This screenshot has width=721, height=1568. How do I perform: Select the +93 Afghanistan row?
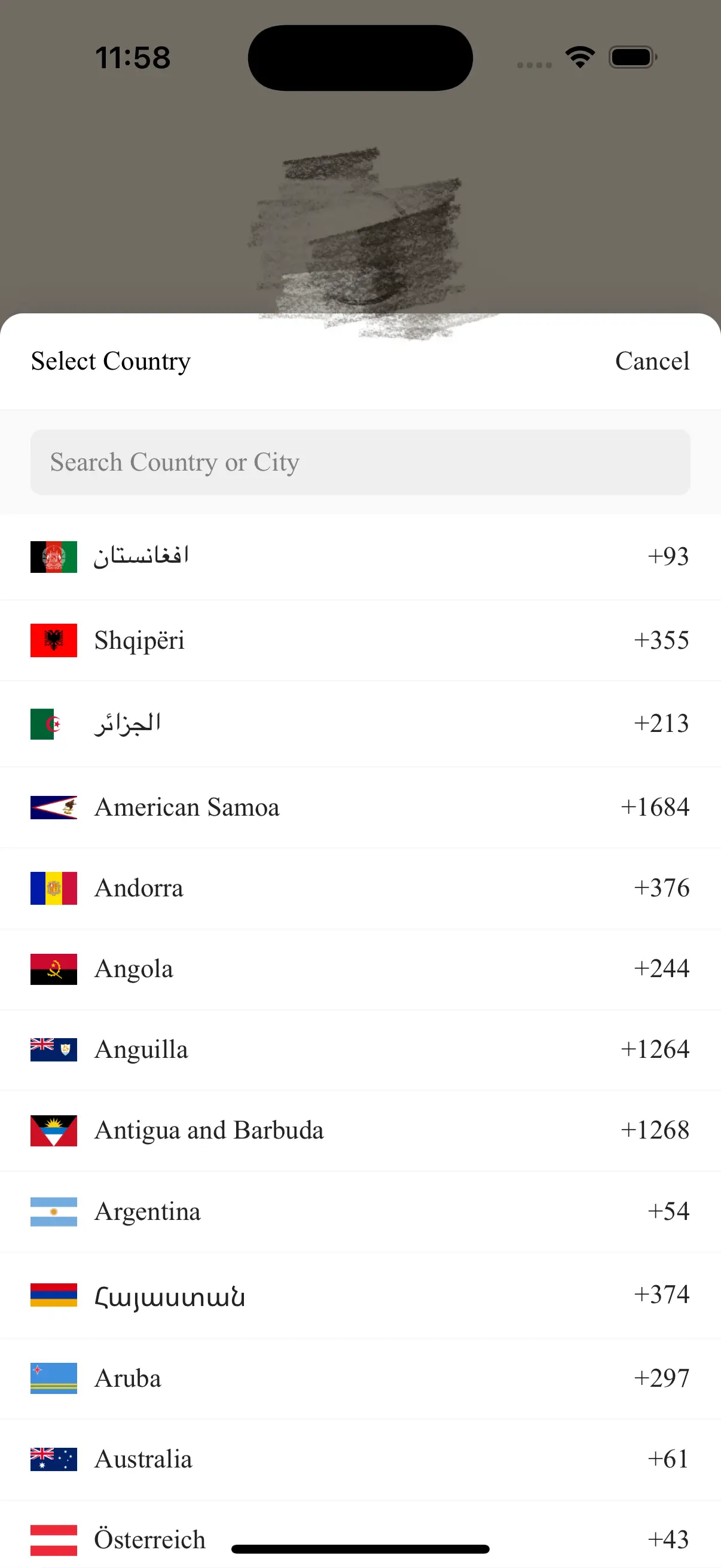click(x=360, y=557)
